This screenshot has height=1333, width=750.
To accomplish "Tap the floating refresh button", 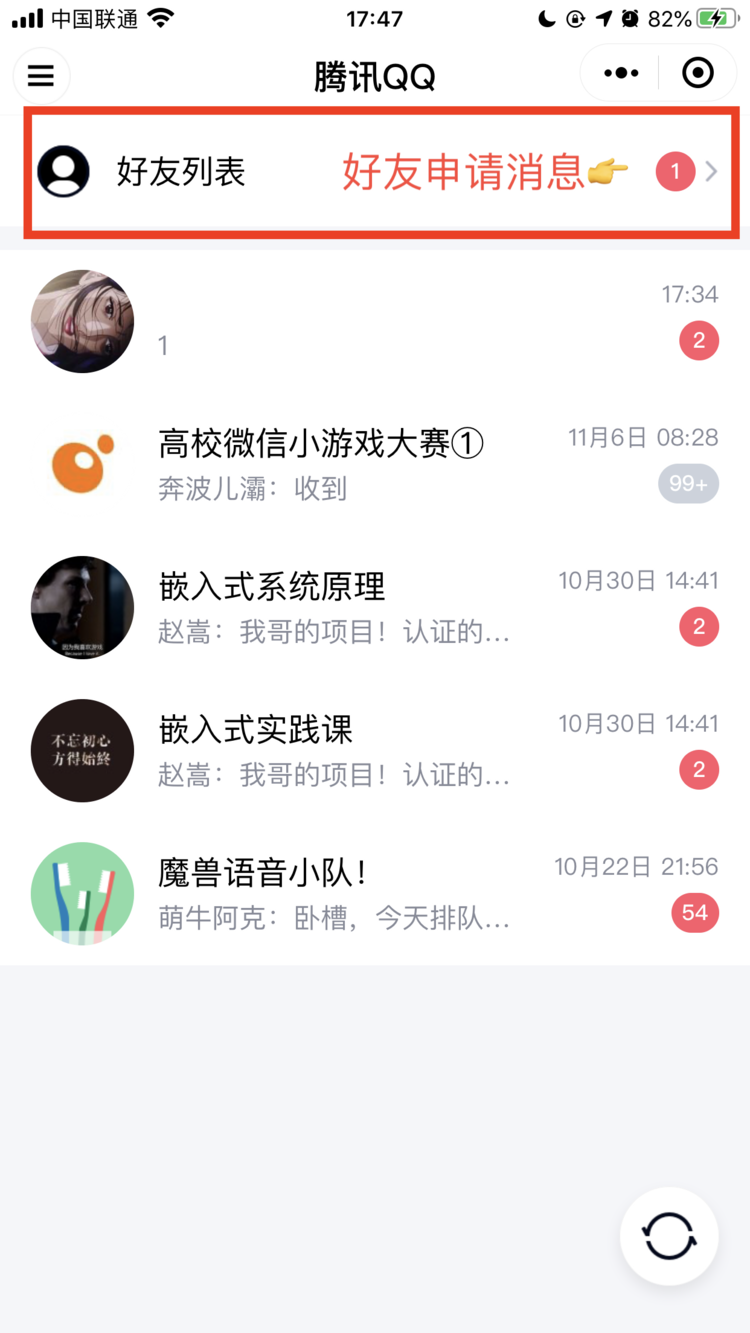I will click(x=669, y=1236).
